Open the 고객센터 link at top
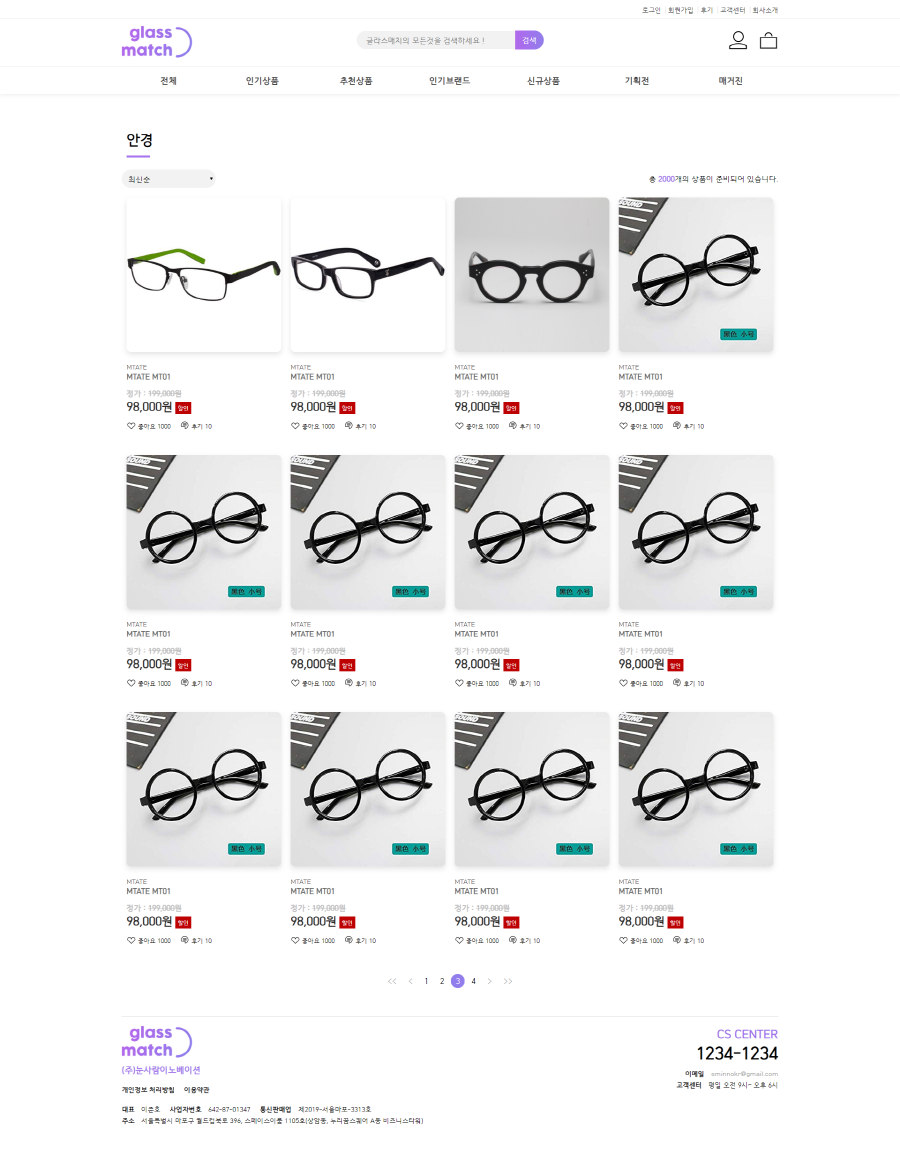Screen dimensions: 900x1149 733,10
